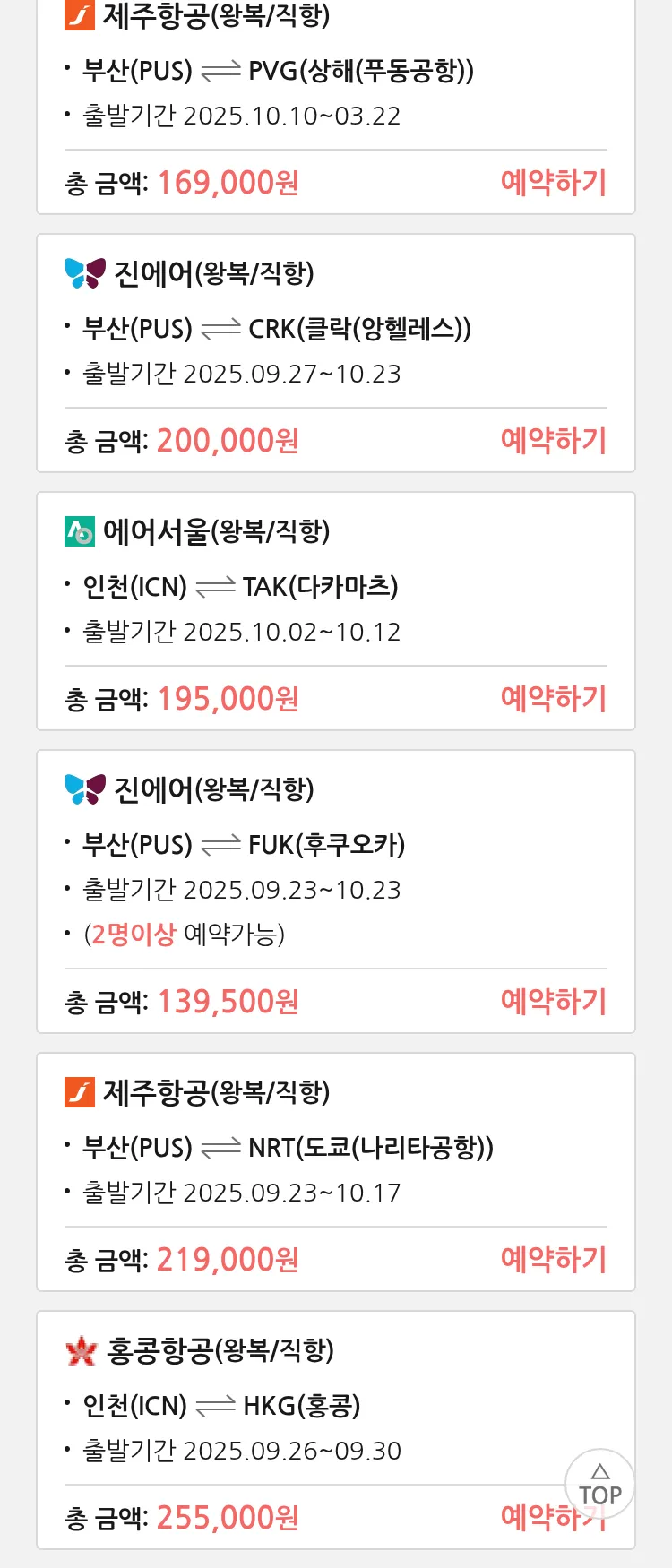Jump back to top with TOP button

pos(599,1485)
